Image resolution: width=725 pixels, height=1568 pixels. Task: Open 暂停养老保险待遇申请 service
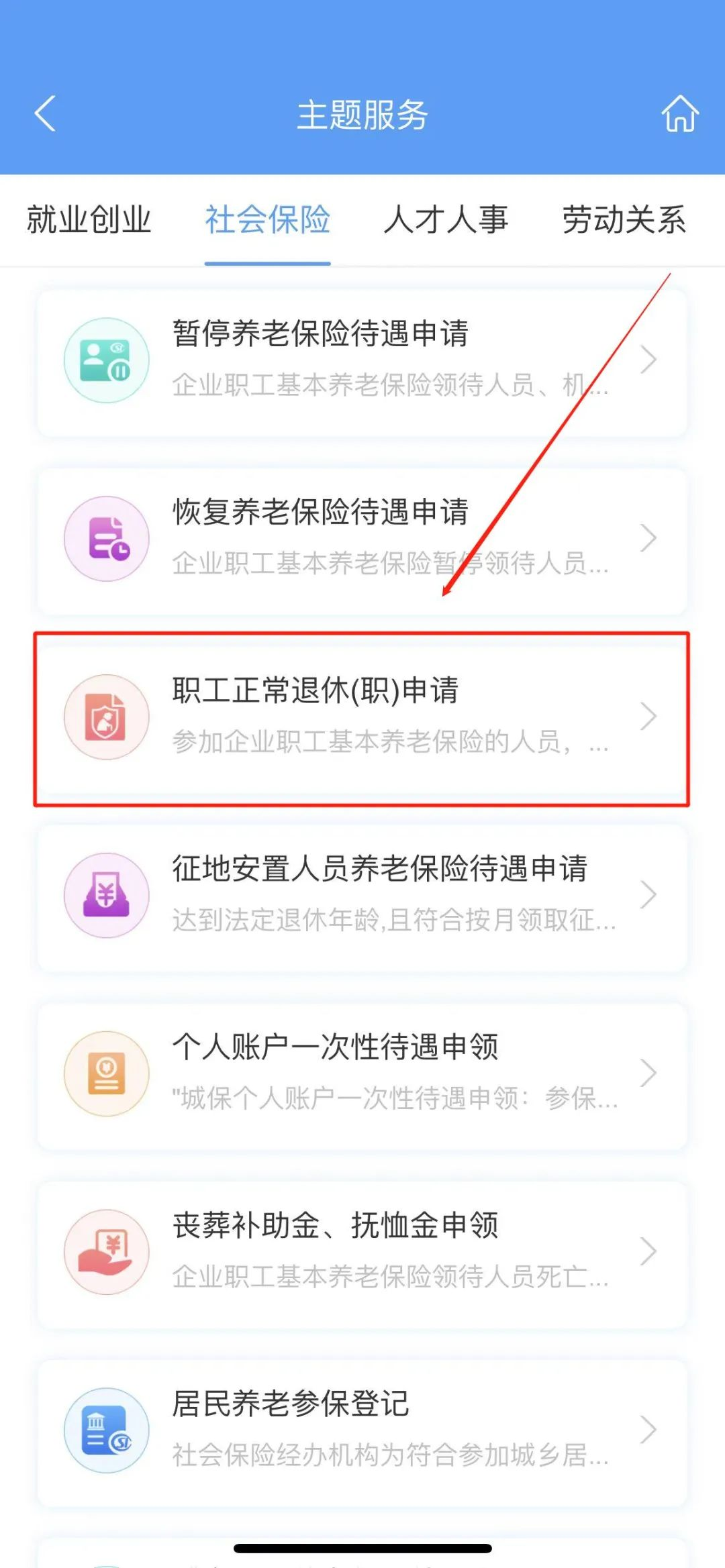pyautogui.click(x=362, y=361)
